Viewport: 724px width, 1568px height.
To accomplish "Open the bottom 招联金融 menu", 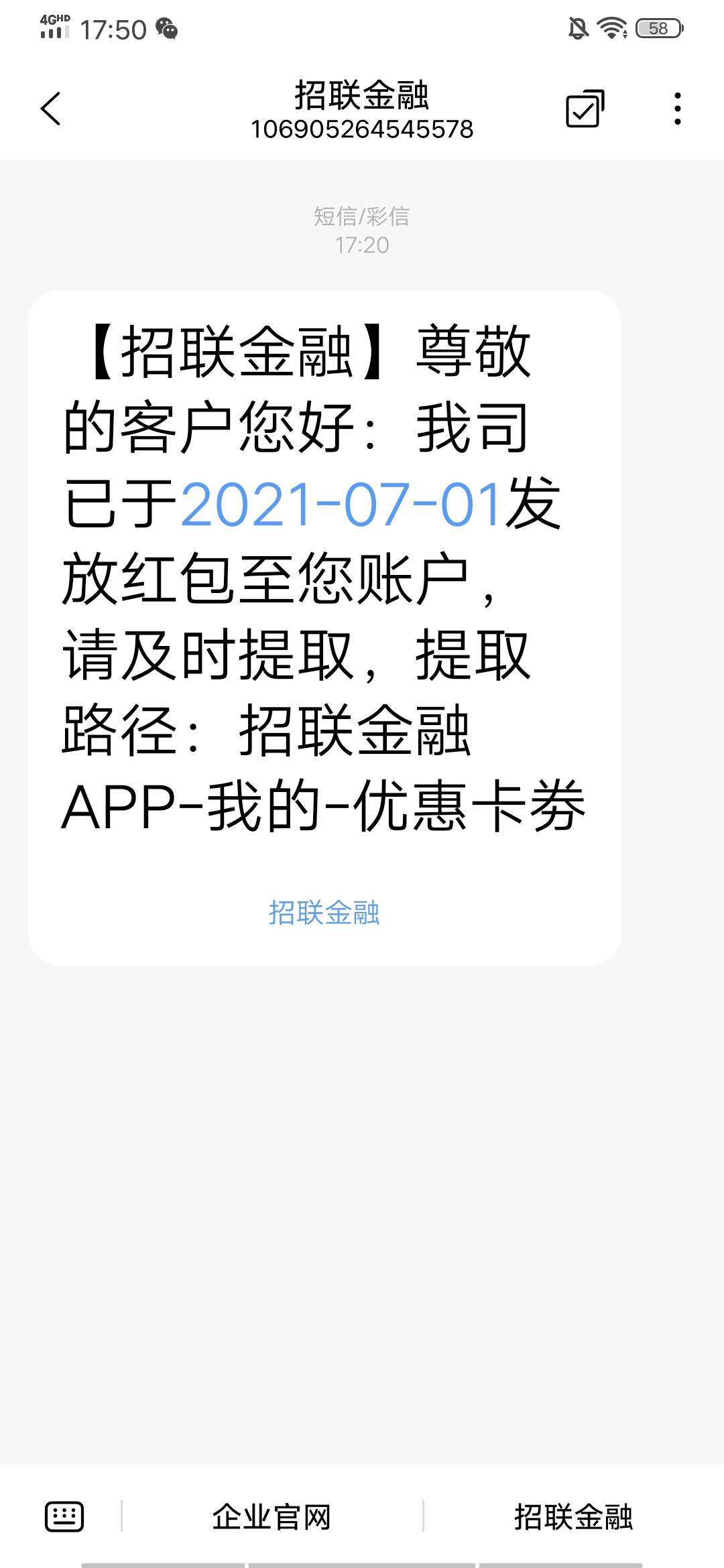I will click(x=573, y=1517).
